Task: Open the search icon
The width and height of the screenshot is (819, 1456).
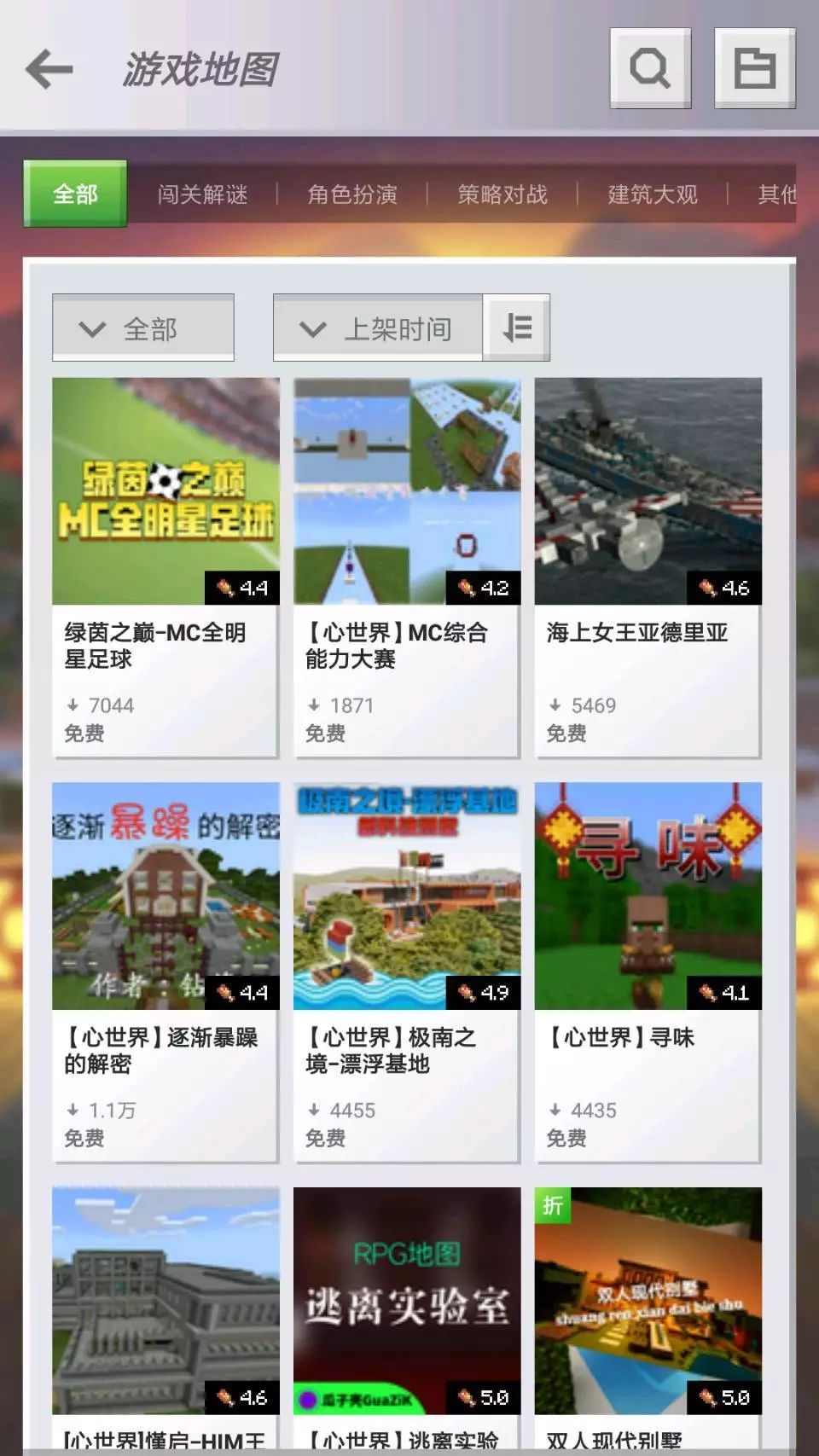Action: pos(650,68)
